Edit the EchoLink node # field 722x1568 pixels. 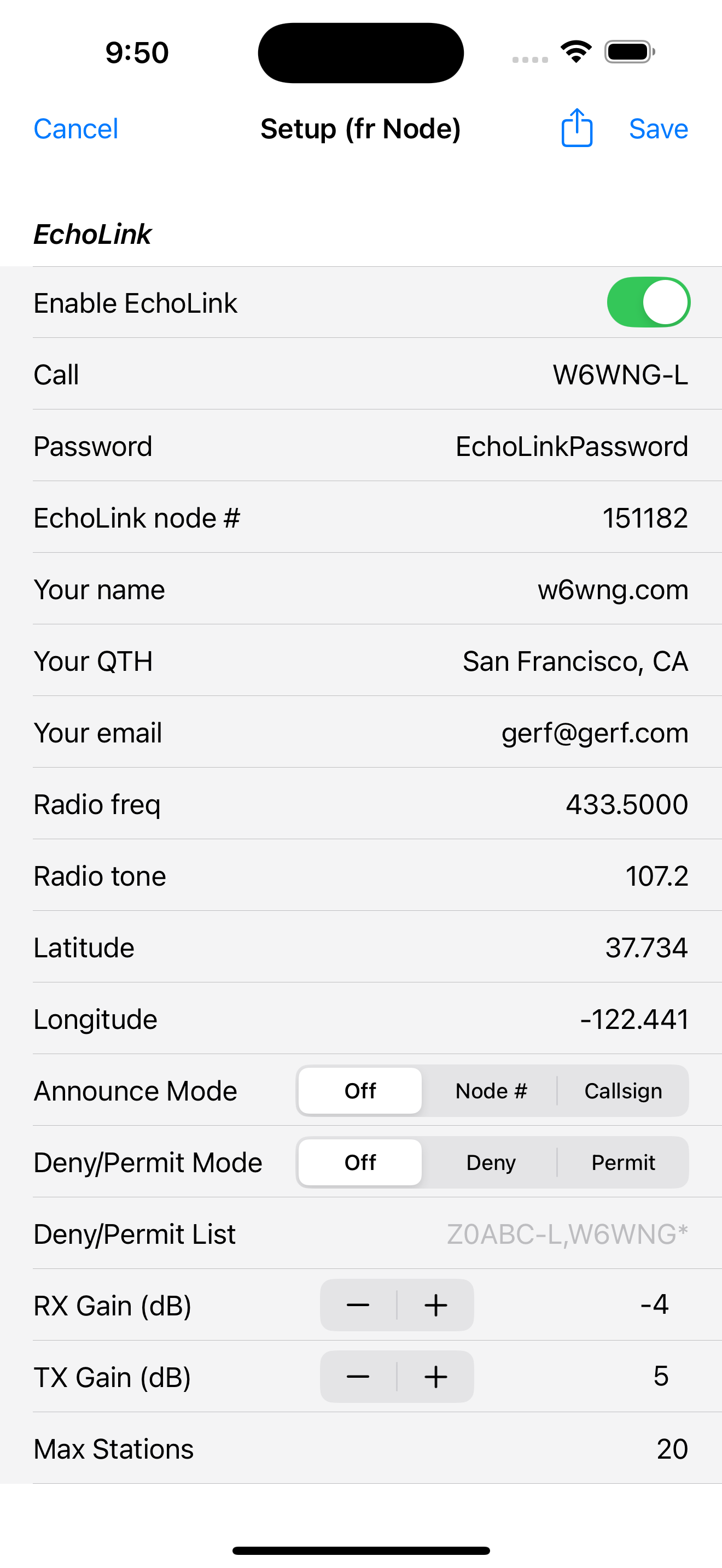click(645, 519)
